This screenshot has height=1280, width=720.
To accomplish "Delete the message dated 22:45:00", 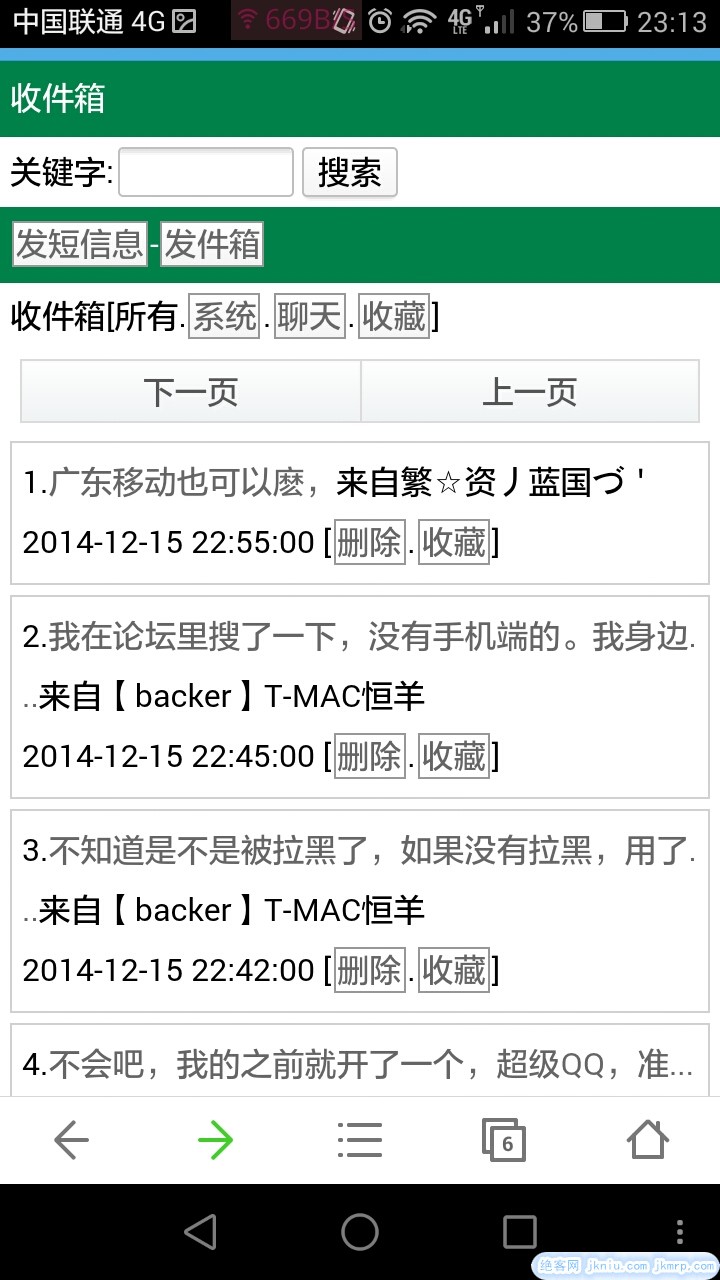I will click(x=368, y=757).
